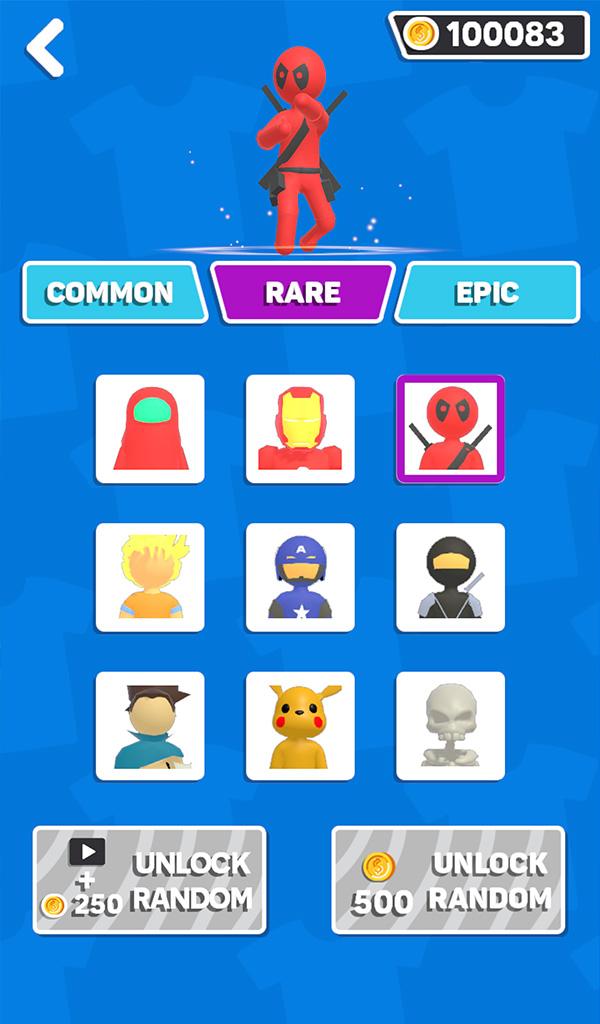This screenshot has width=600, height=1024.
Task: Choose the white skeleton skin
Action: coord(450,726)
